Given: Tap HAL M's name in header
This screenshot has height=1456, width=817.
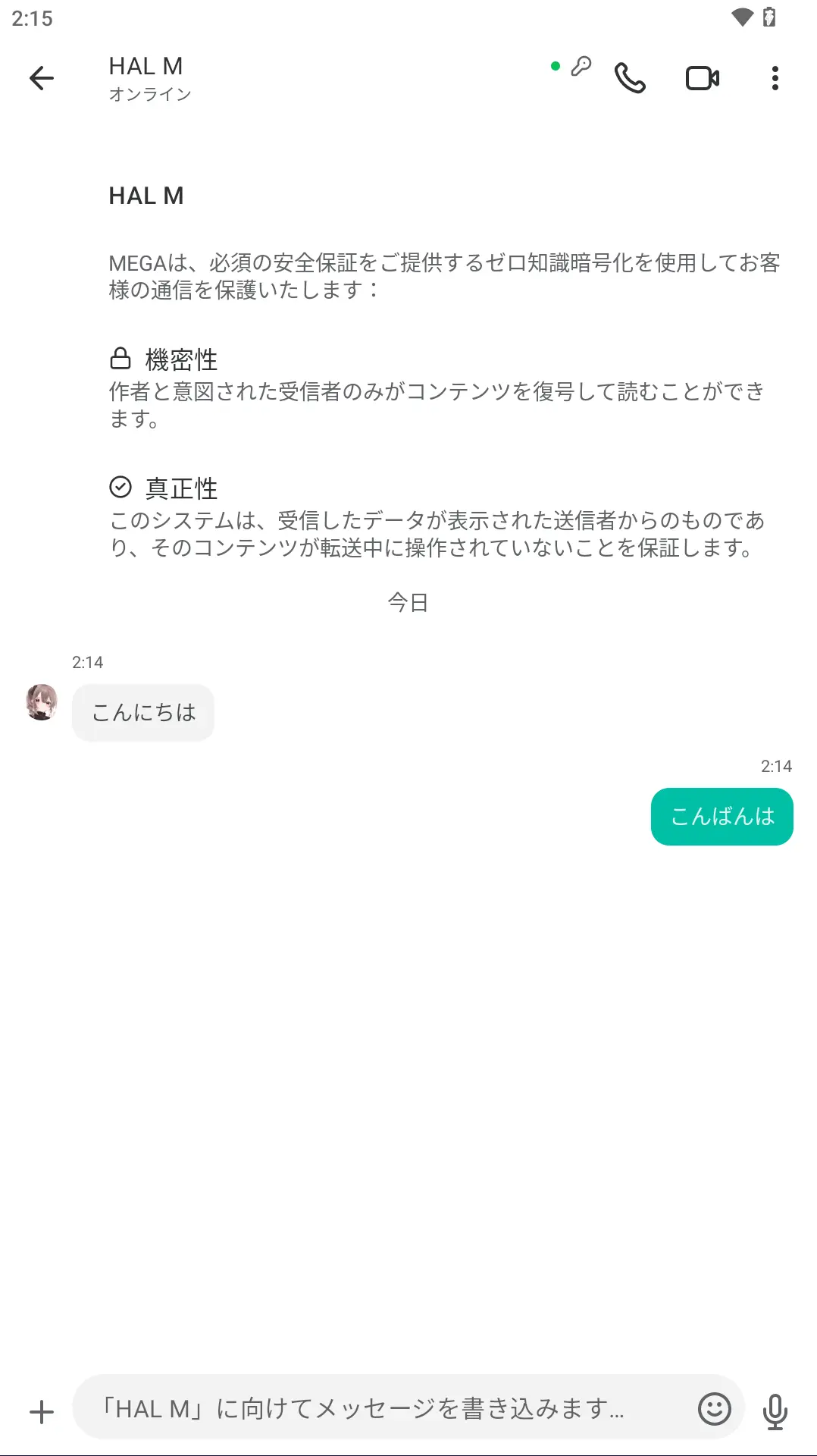Looking at the screenshot, I should (146, 66).
